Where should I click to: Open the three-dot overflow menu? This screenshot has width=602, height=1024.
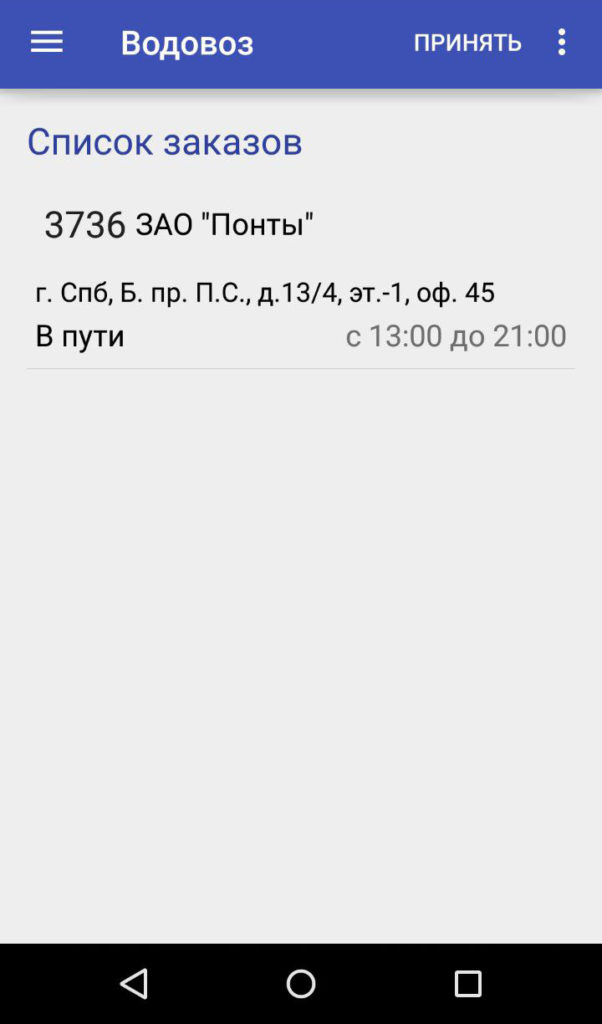(x=562, y=43)
